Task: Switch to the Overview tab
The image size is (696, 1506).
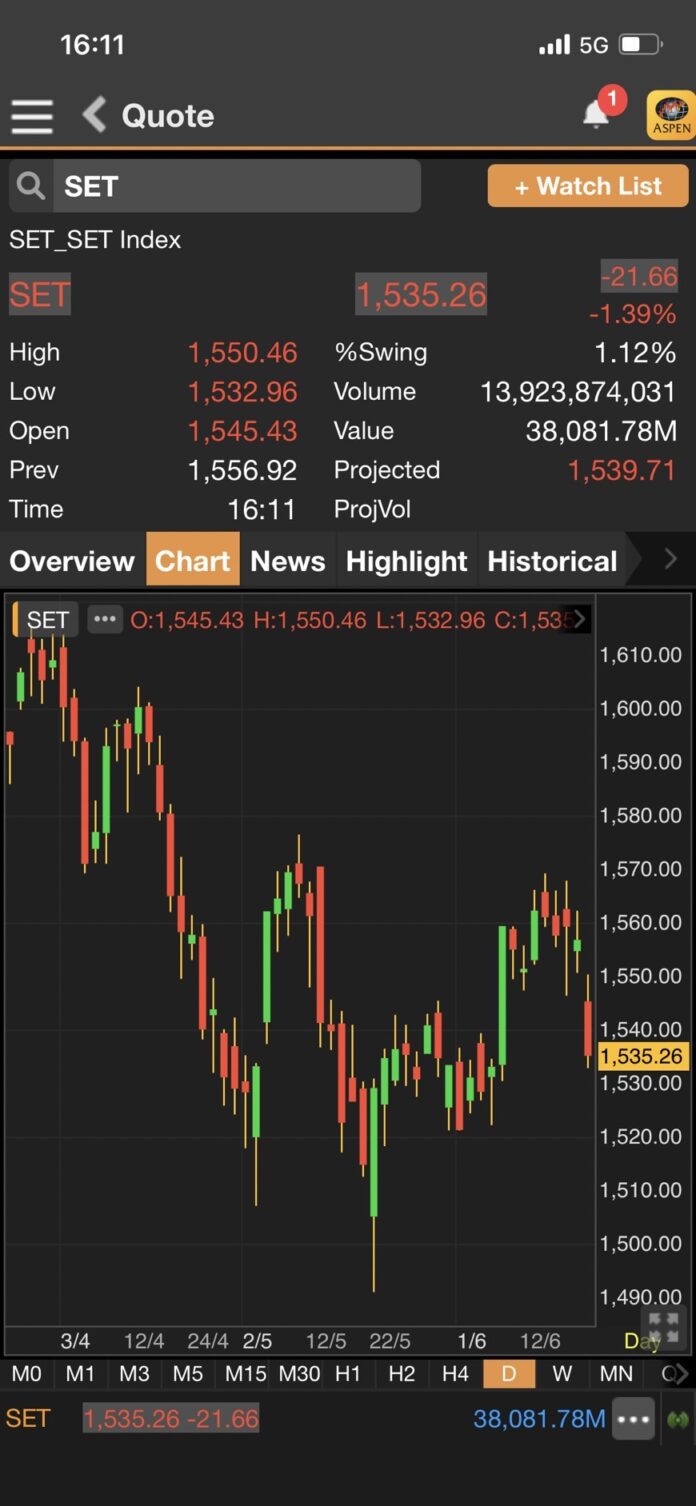Action: pos(72,561)
